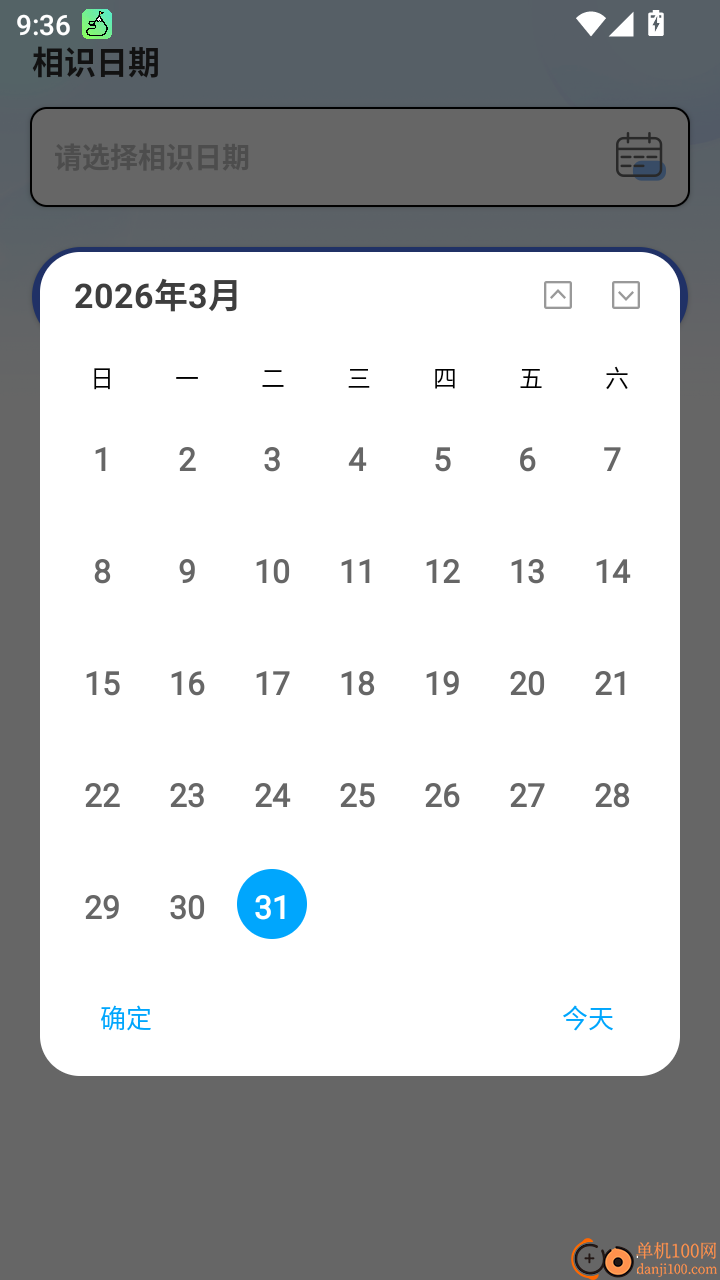Confirm the date with 确定
720x1280 pixels.
126,1018
